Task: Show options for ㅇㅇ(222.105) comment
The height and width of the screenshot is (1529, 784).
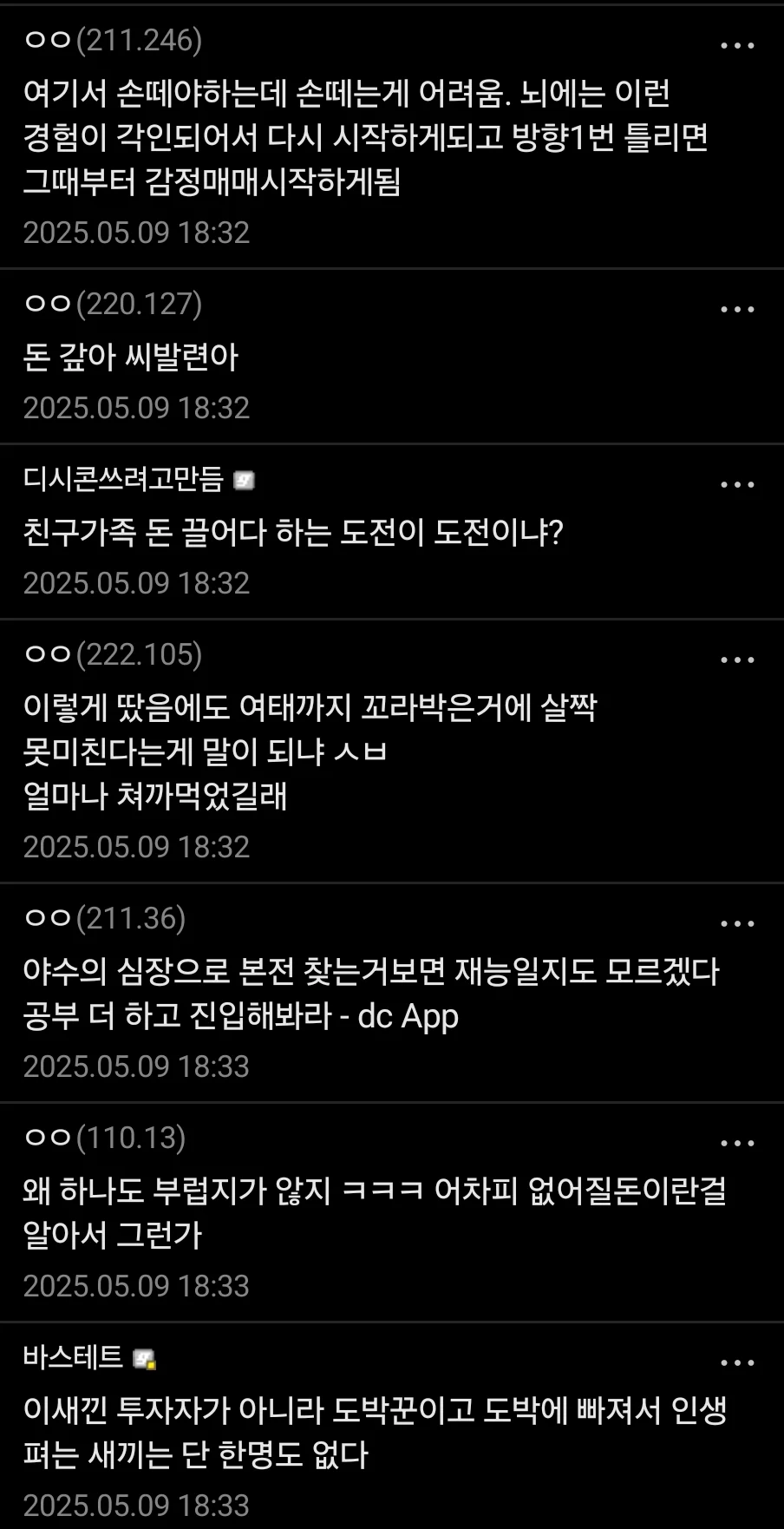Action: click(737, 661)
